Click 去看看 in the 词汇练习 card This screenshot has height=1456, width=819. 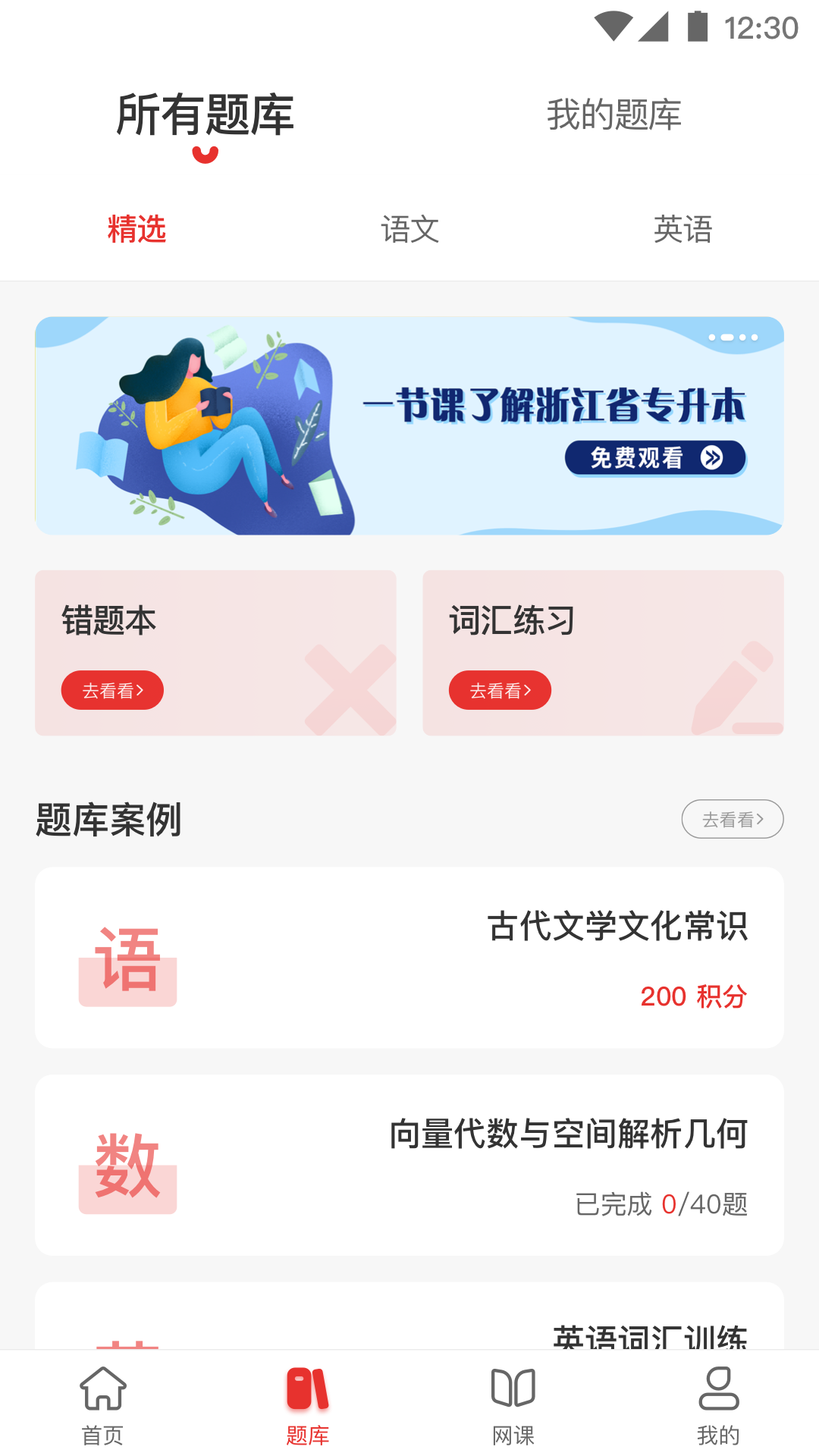coord(500,689)
